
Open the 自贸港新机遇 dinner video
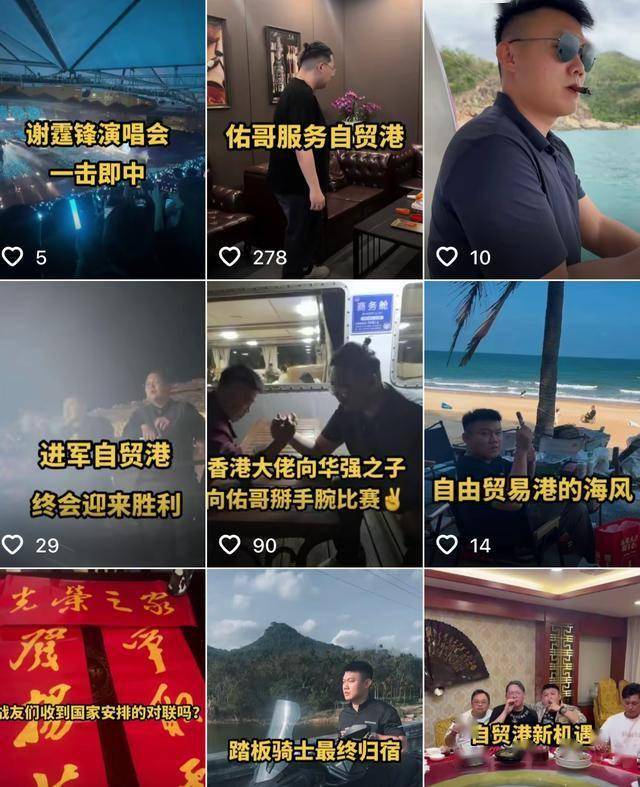point(533,680)
